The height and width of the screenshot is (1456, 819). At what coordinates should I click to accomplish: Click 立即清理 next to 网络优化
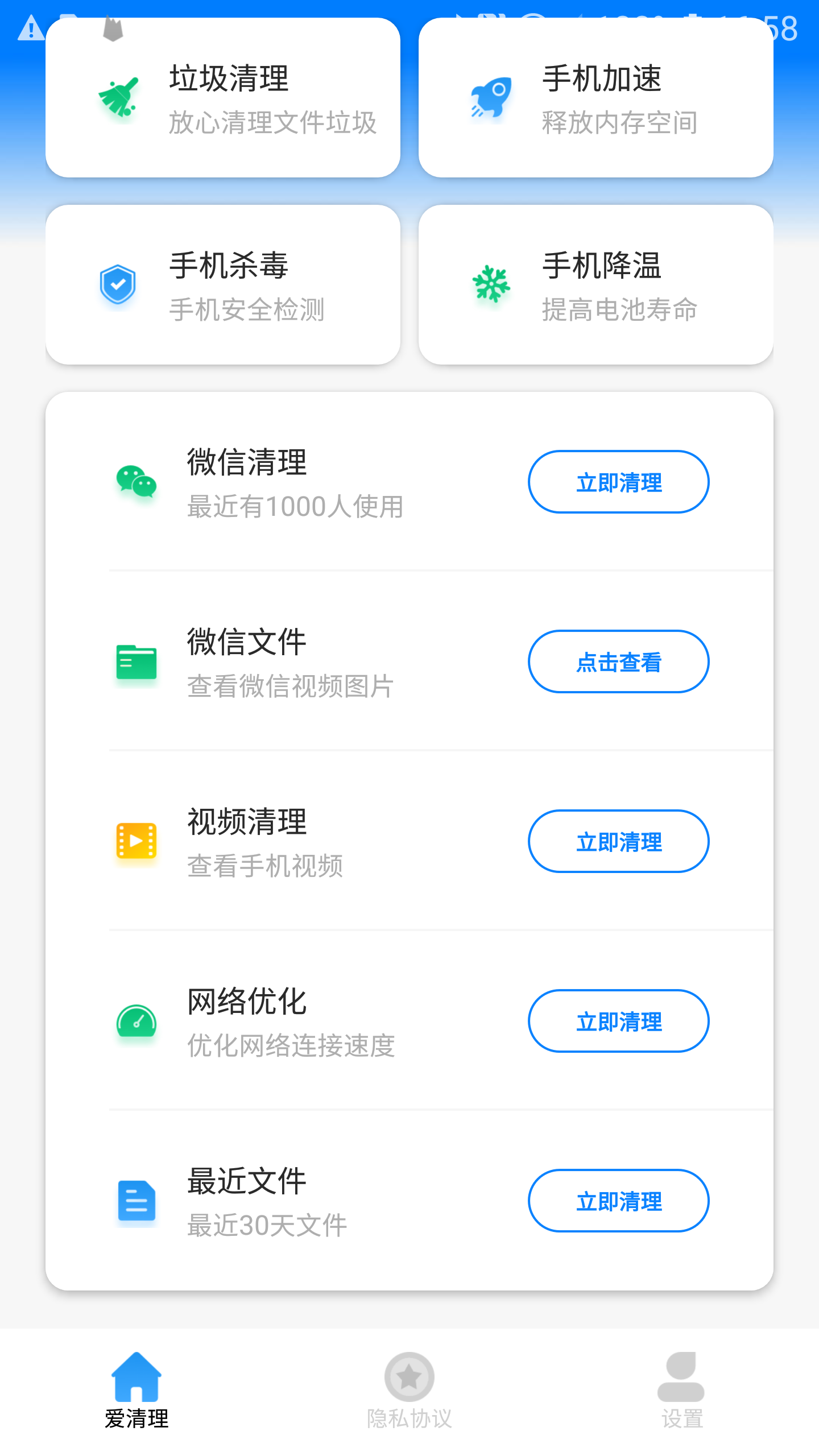point(618,1021)
